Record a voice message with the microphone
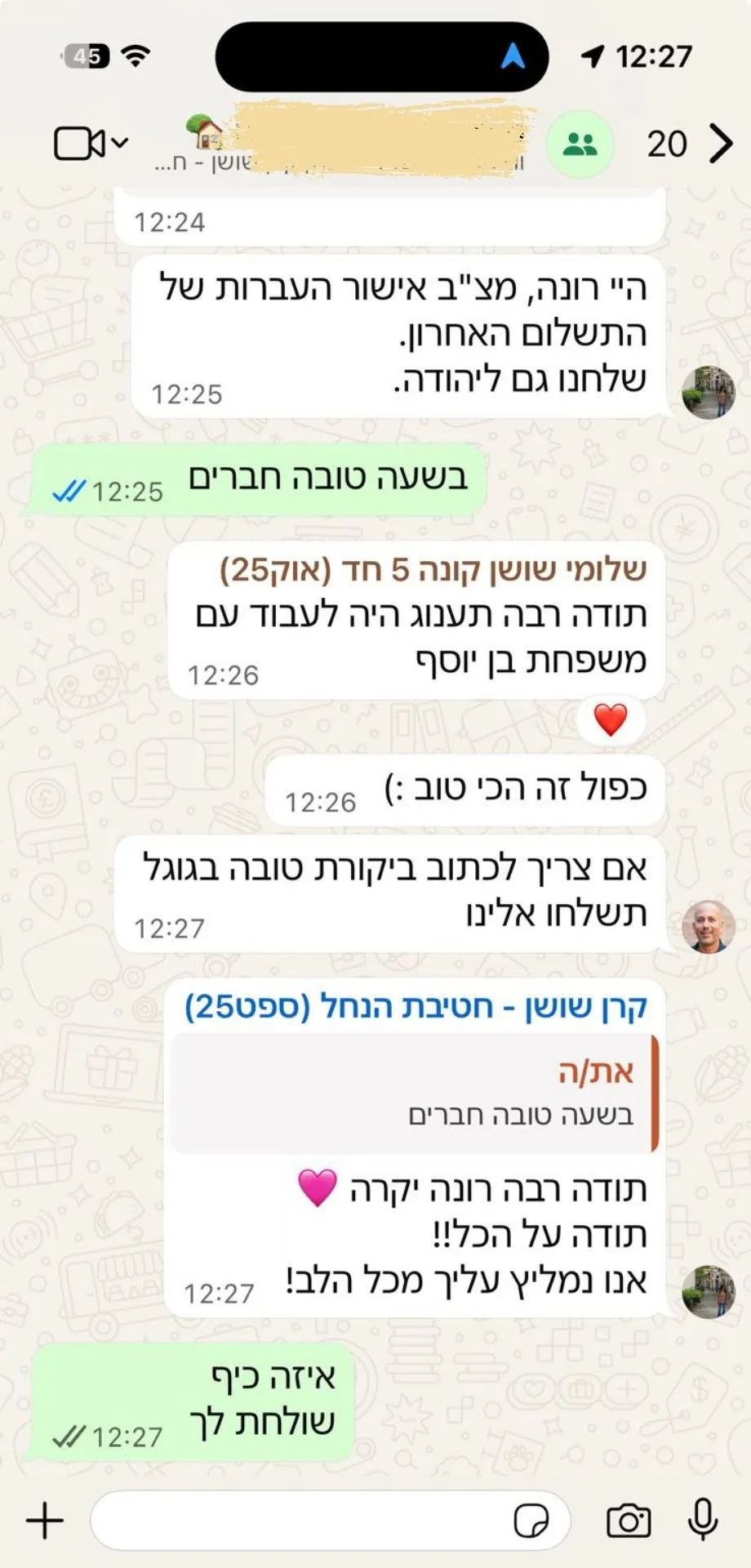751x1568 pixels. 702,1521
